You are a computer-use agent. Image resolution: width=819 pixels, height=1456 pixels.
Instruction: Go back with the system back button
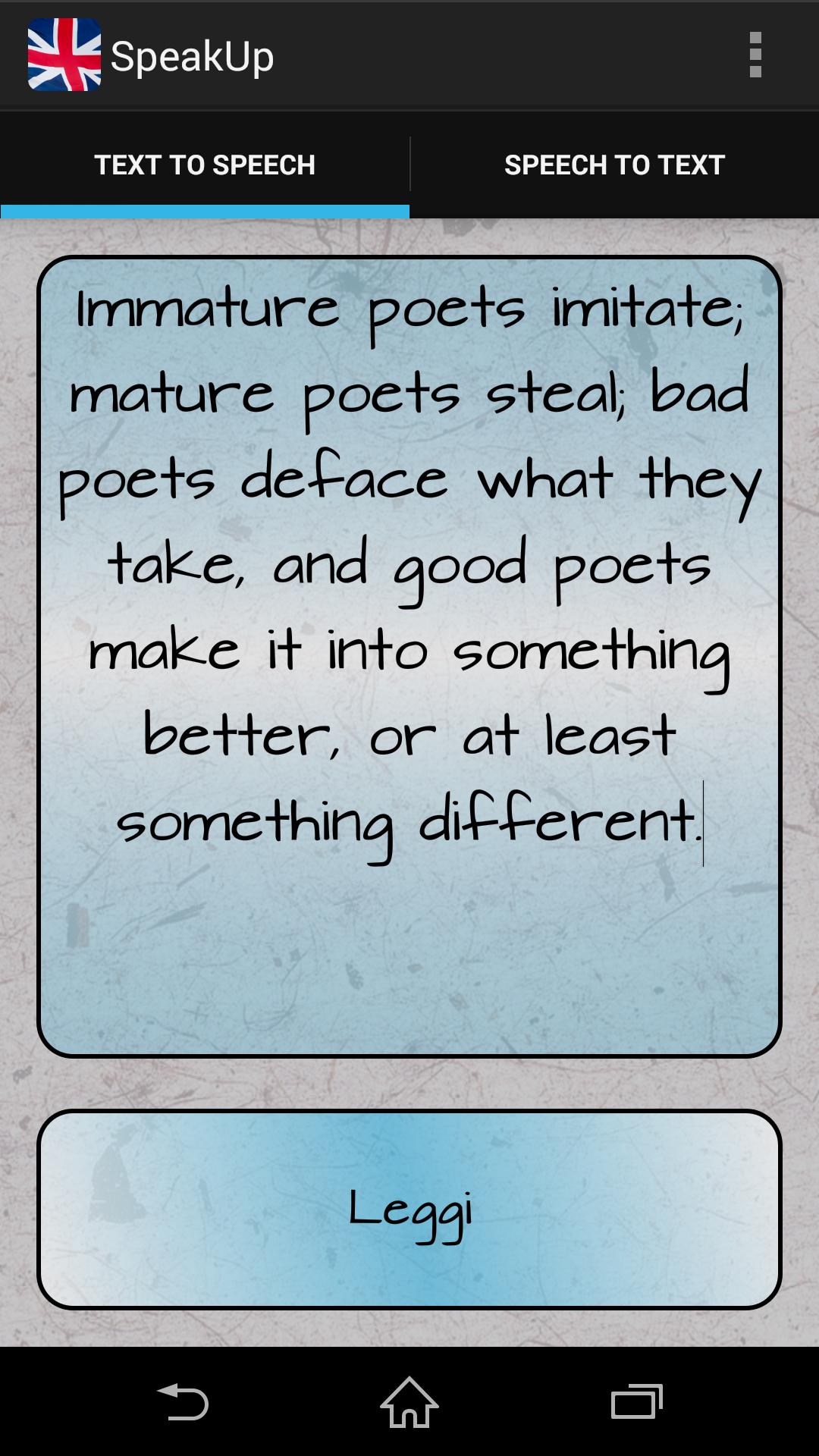(x=182, y=1401)
